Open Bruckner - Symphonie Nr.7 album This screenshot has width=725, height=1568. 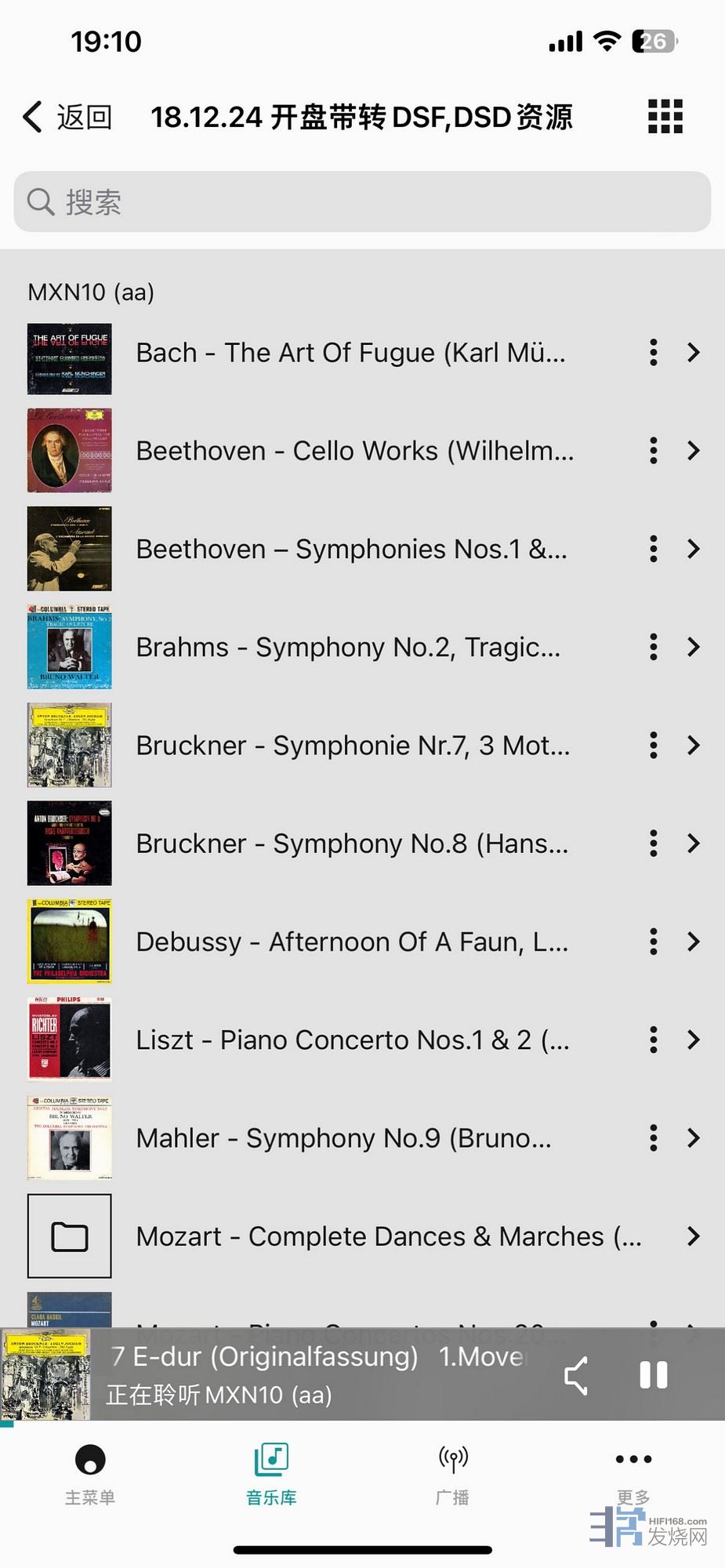pyautogui.click(x=353, y=746)
